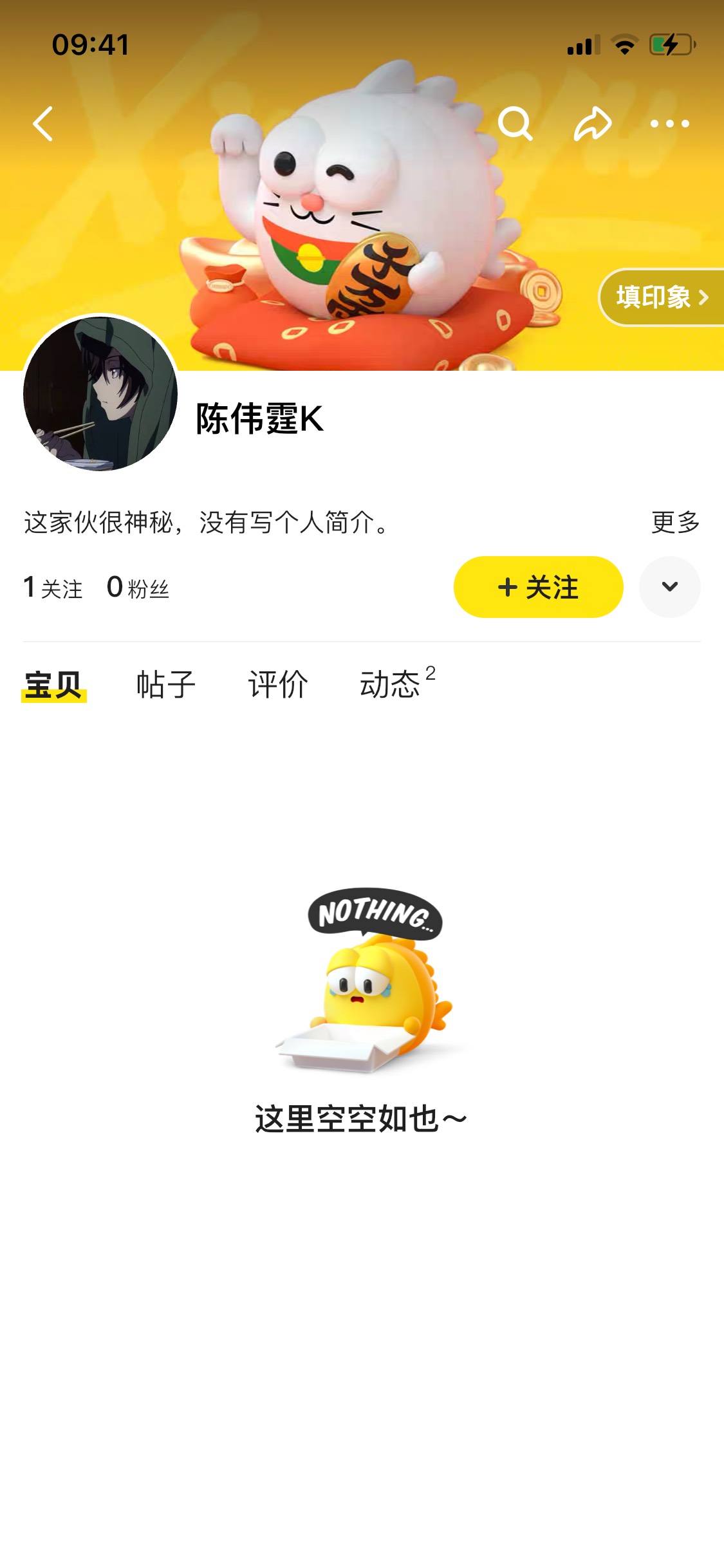Viewport: 724px width, 1568px height.
Task: Share this user profile
Action: 592,123
